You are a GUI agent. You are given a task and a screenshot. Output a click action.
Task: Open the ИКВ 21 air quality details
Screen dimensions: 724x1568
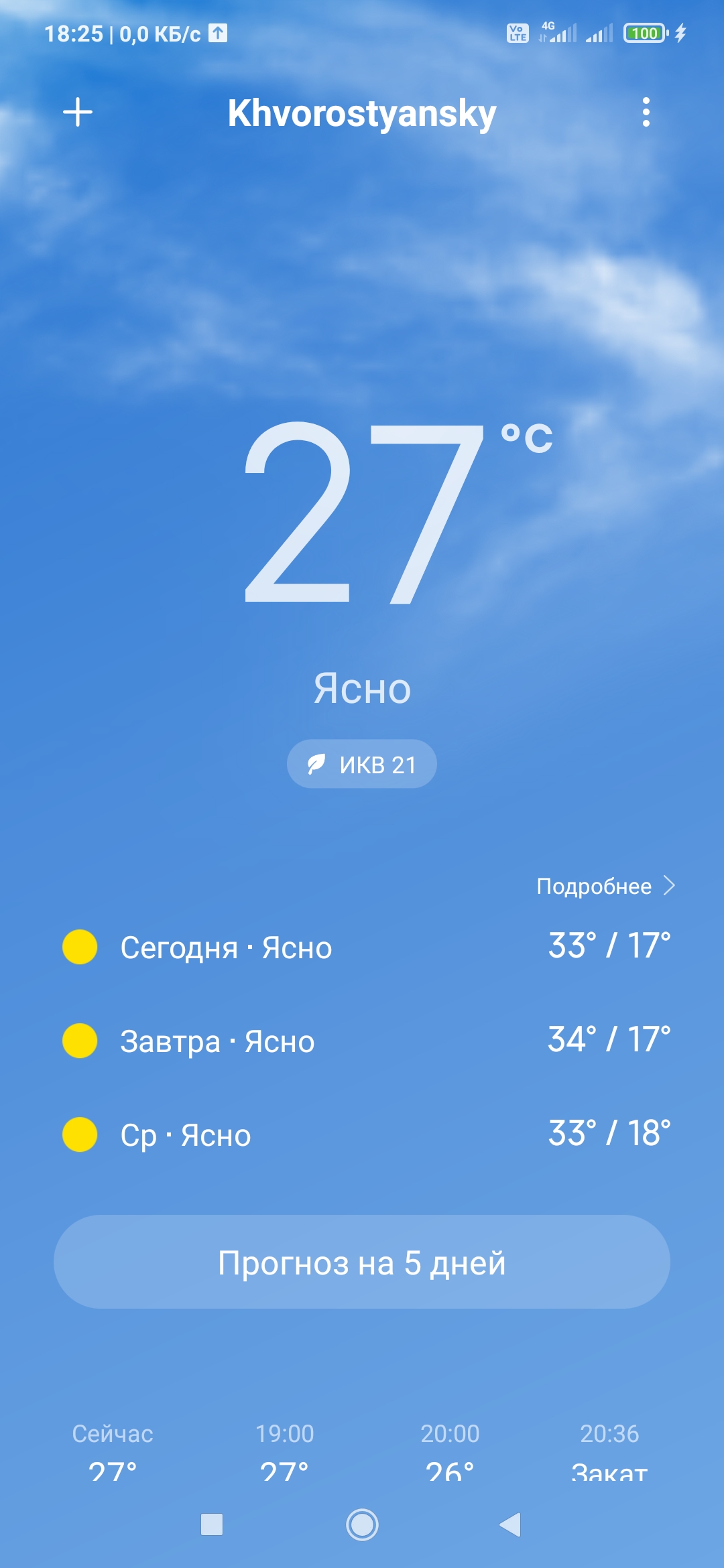pyautogui.click(x=362, y=764)
